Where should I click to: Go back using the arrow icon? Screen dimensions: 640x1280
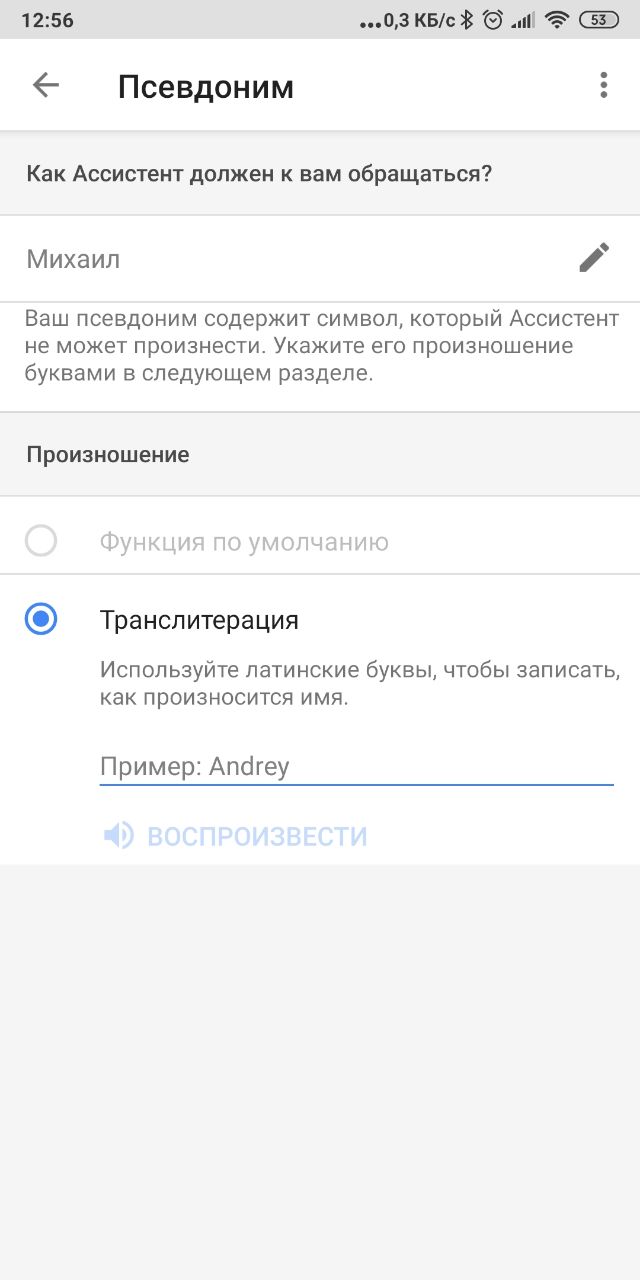46,86
